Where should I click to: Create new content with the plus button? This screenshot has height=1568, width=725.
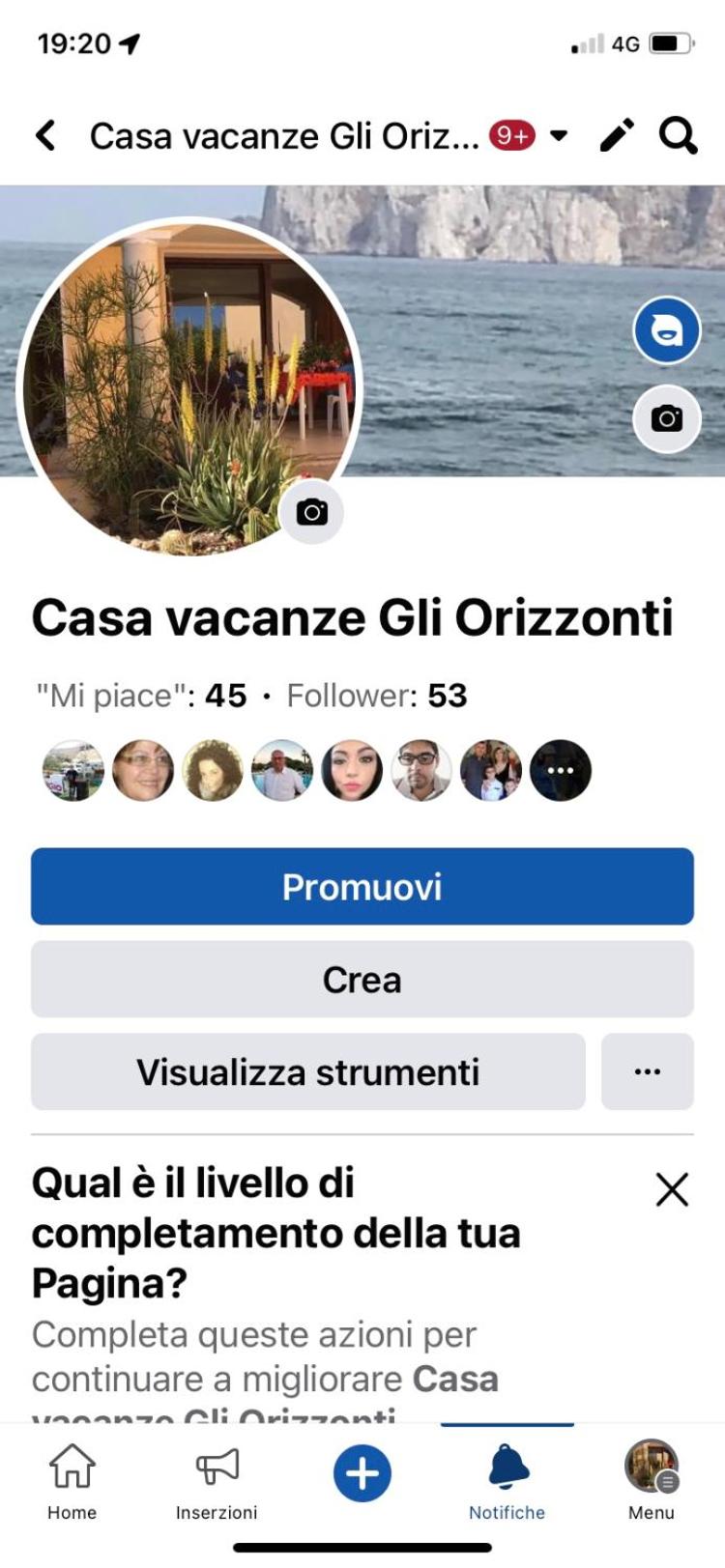tap(362, 1473)
